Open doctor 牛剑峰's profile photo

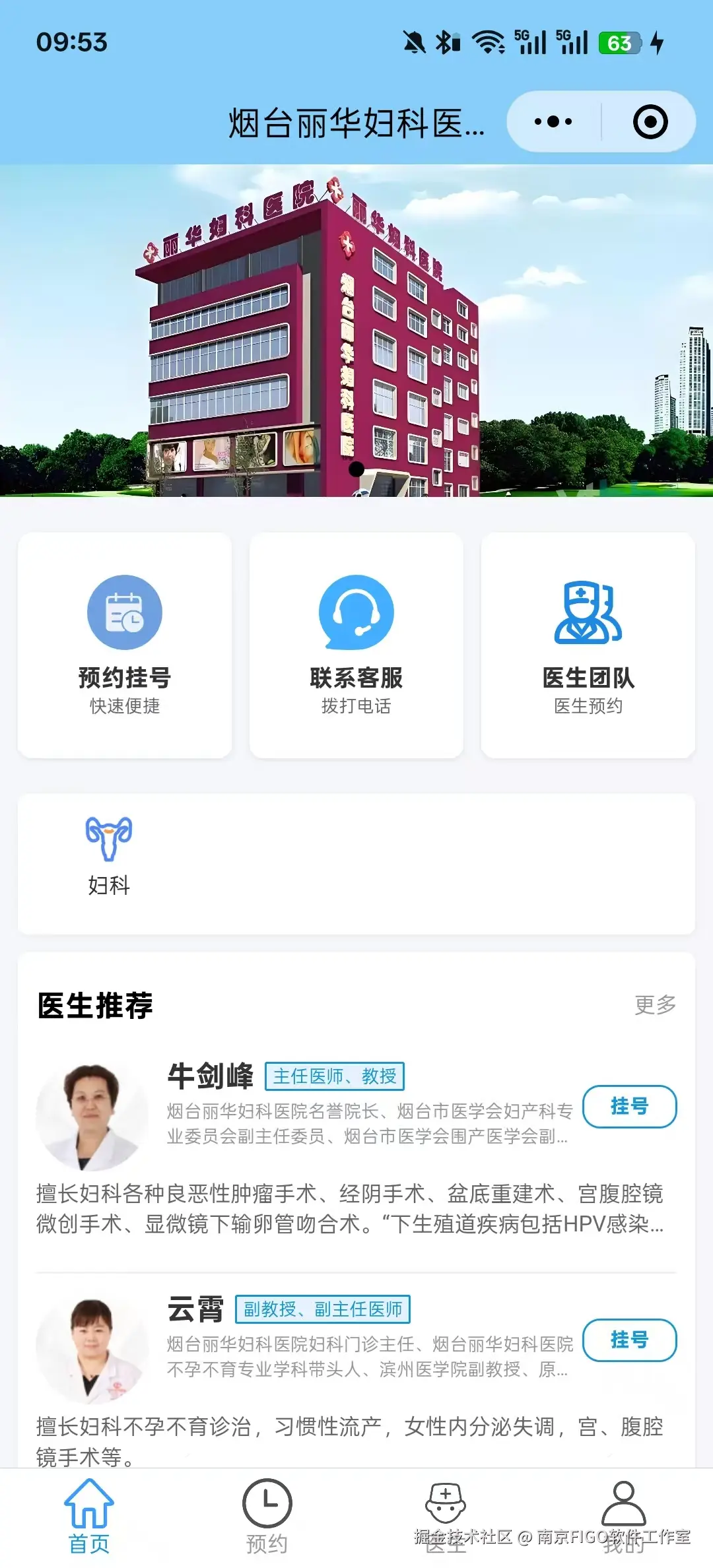pyautogui.click(x=92, y=1117)
